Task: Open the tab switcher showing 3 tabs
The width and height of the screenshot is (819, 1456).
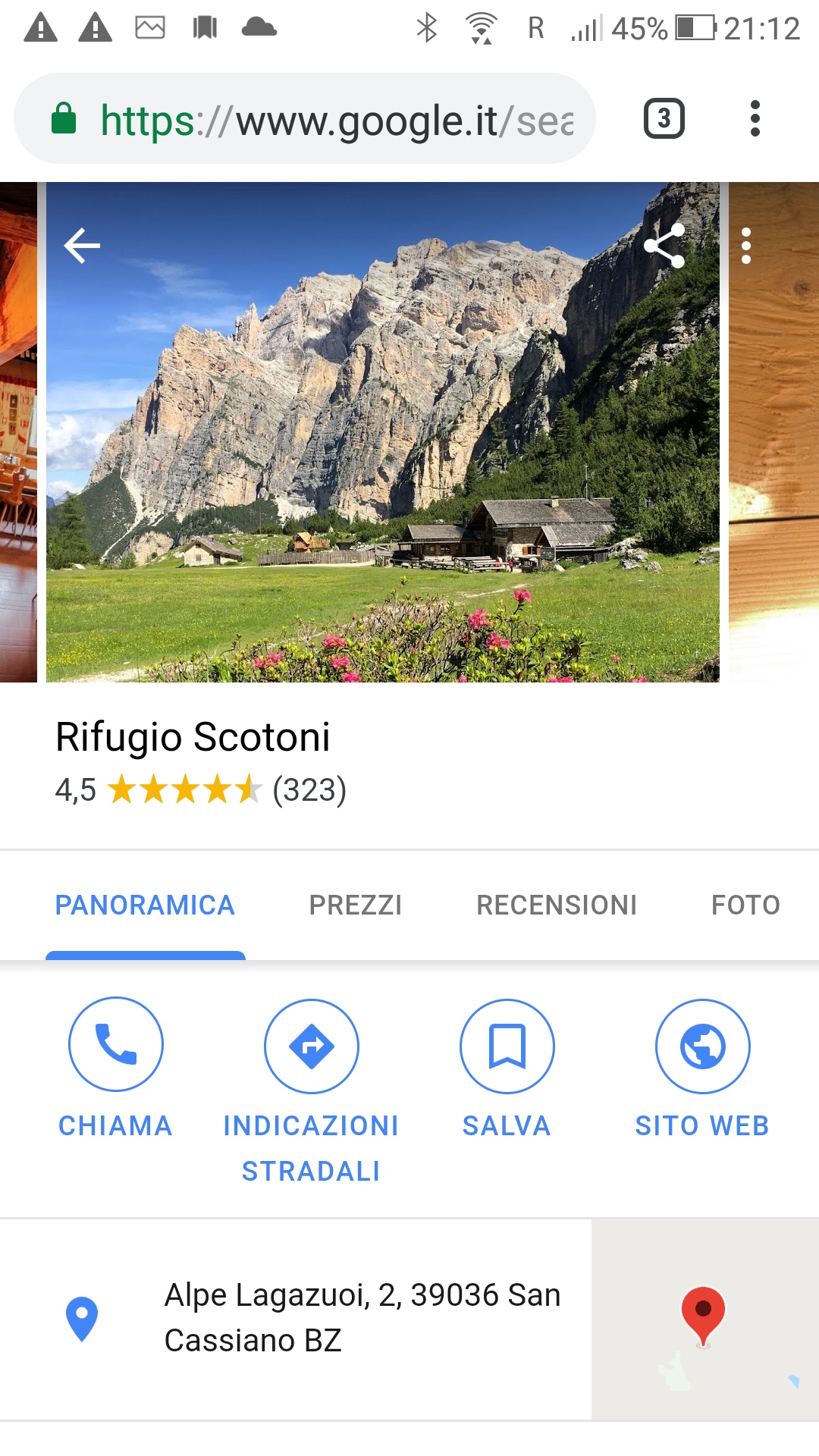Action: tap(664, 118)
